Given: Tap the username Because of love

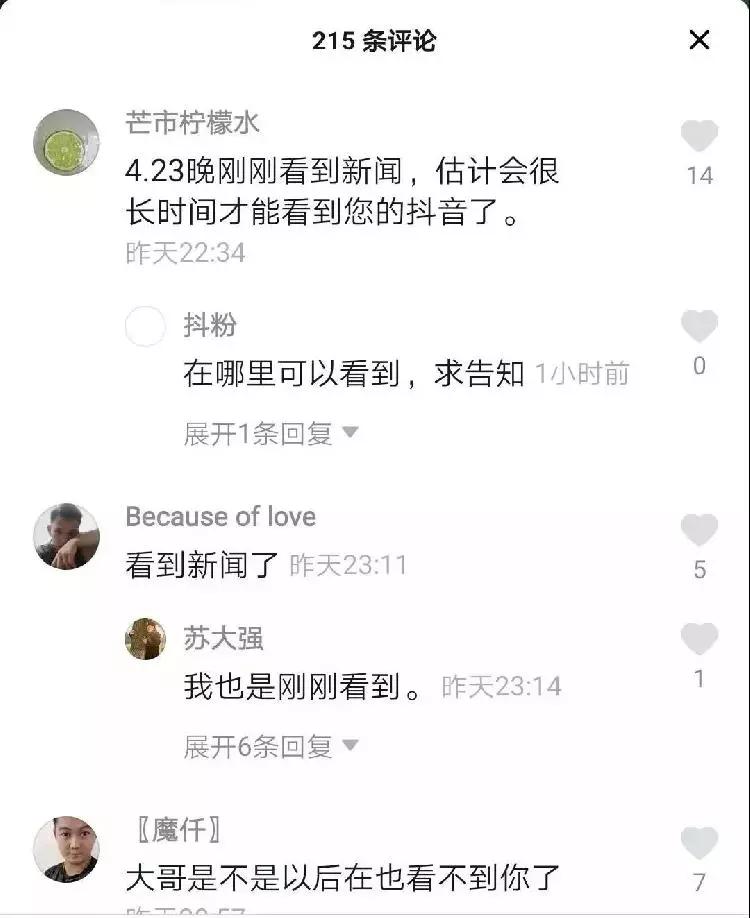Looking at the screenshot, I should tap(218, 516).
